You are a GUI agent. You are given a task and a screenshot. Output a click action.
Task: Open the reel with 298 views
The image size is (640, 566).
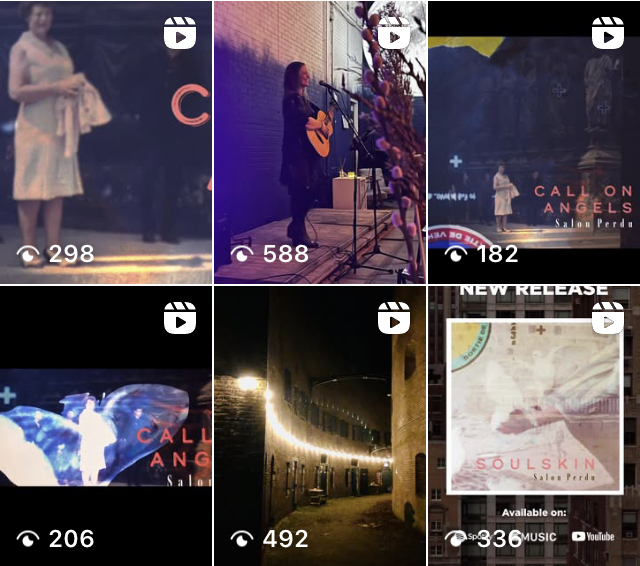105,142
